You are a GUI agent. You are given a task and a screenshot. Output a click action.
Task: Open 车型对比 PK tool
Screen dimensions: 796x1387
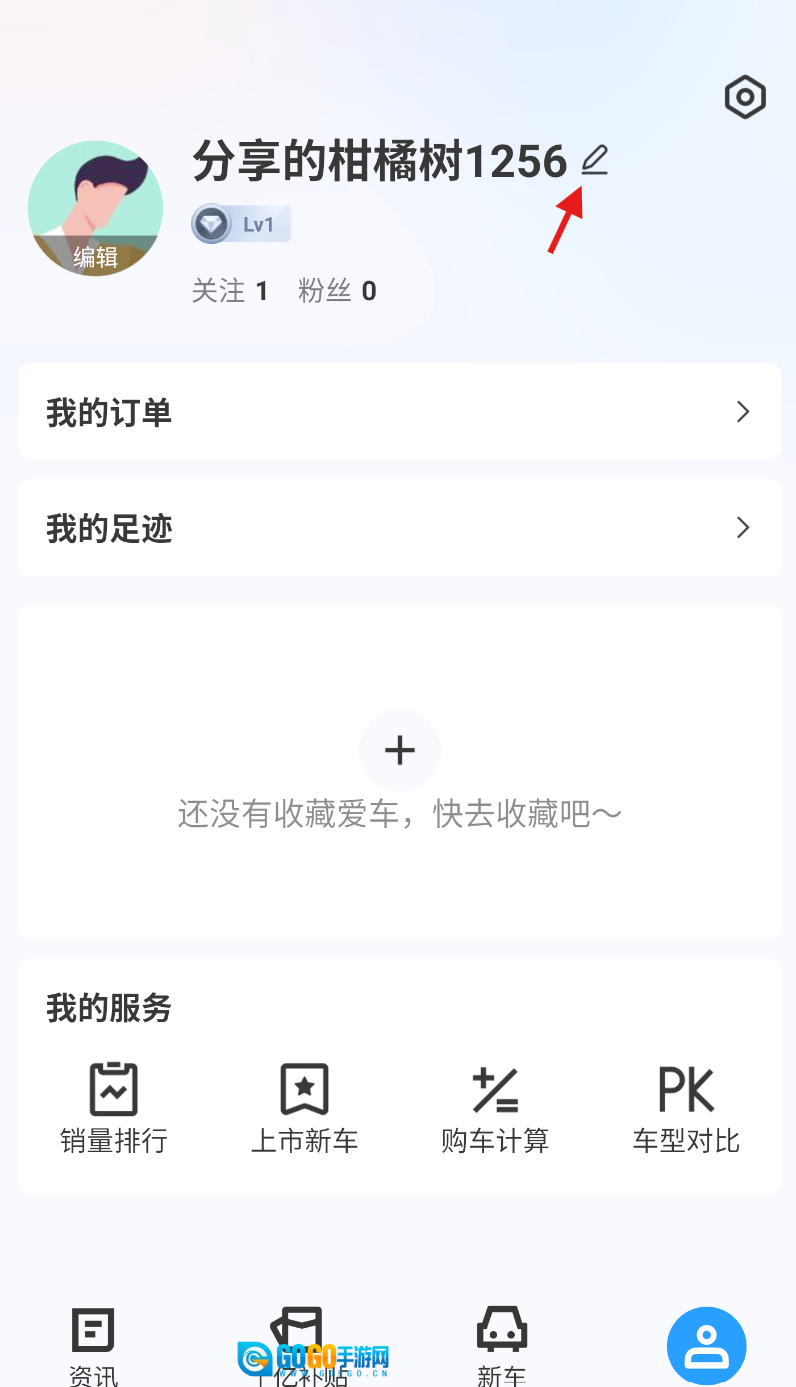(x=686, y=1108)
